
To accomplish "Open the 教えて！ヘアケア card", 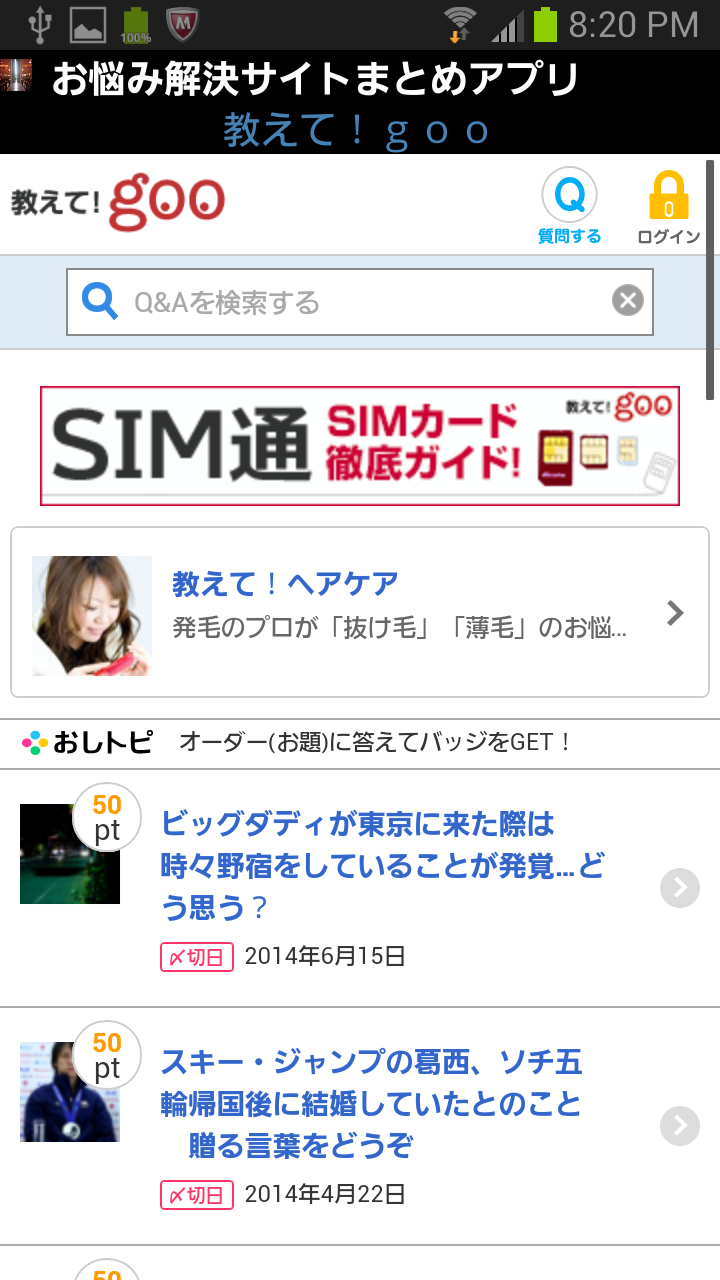I will (x=360, y=612).
